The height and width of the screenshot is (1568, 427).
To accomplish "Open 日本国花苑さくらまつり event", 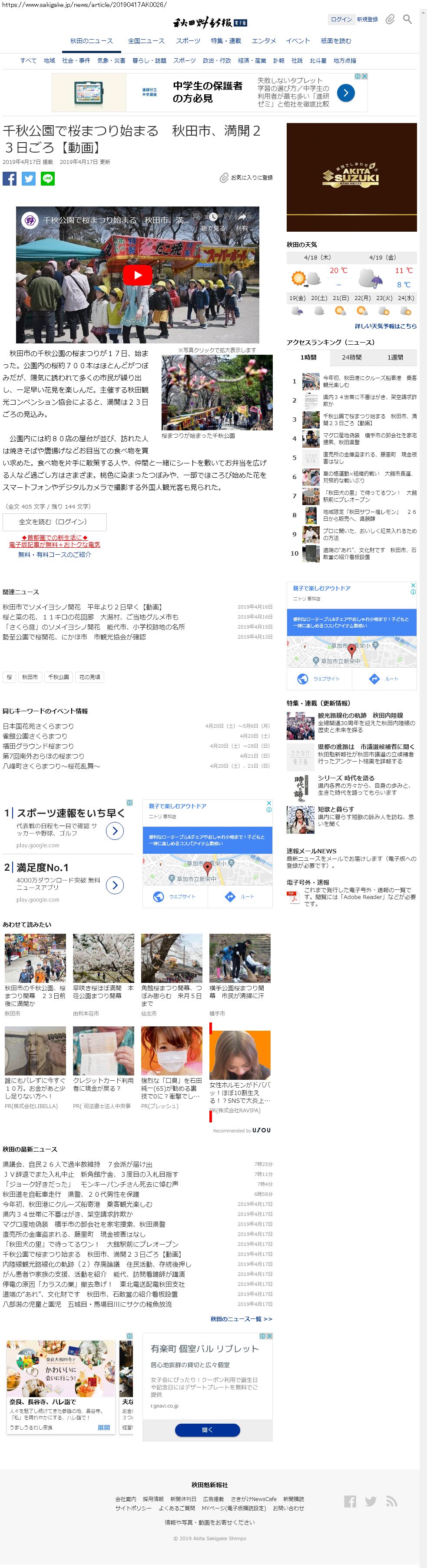I will pos(38,726).
